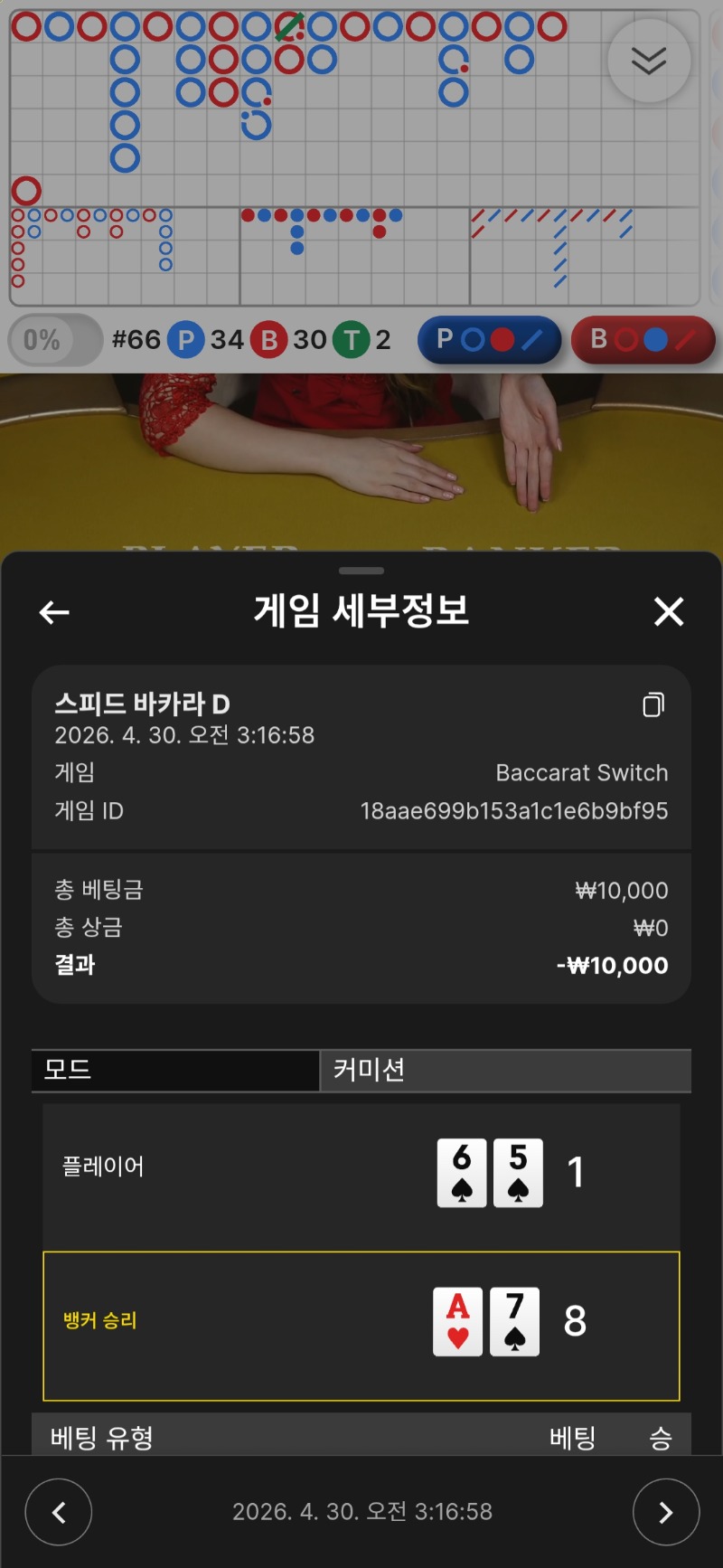
Task: Copy the game ID
Action: click(x=653, y=704)
